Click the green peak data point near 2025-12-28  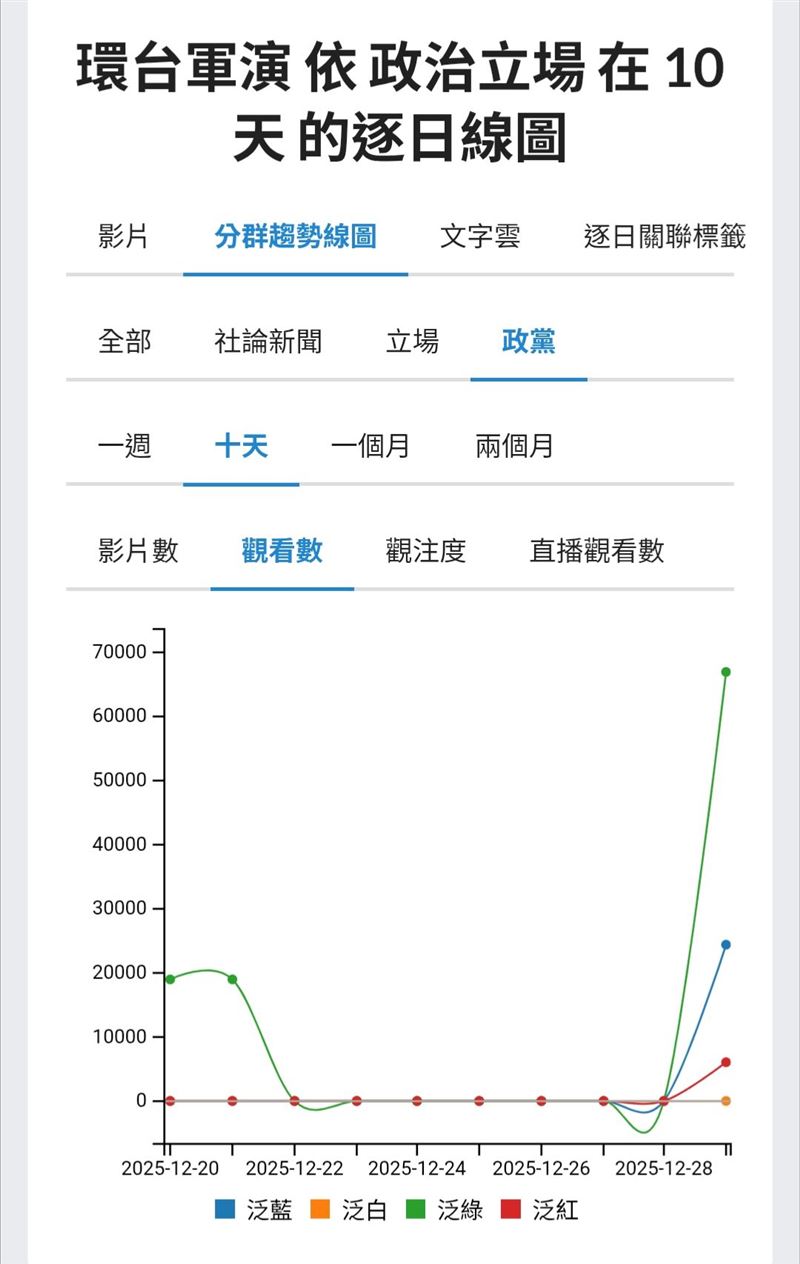tap(725, 672)
